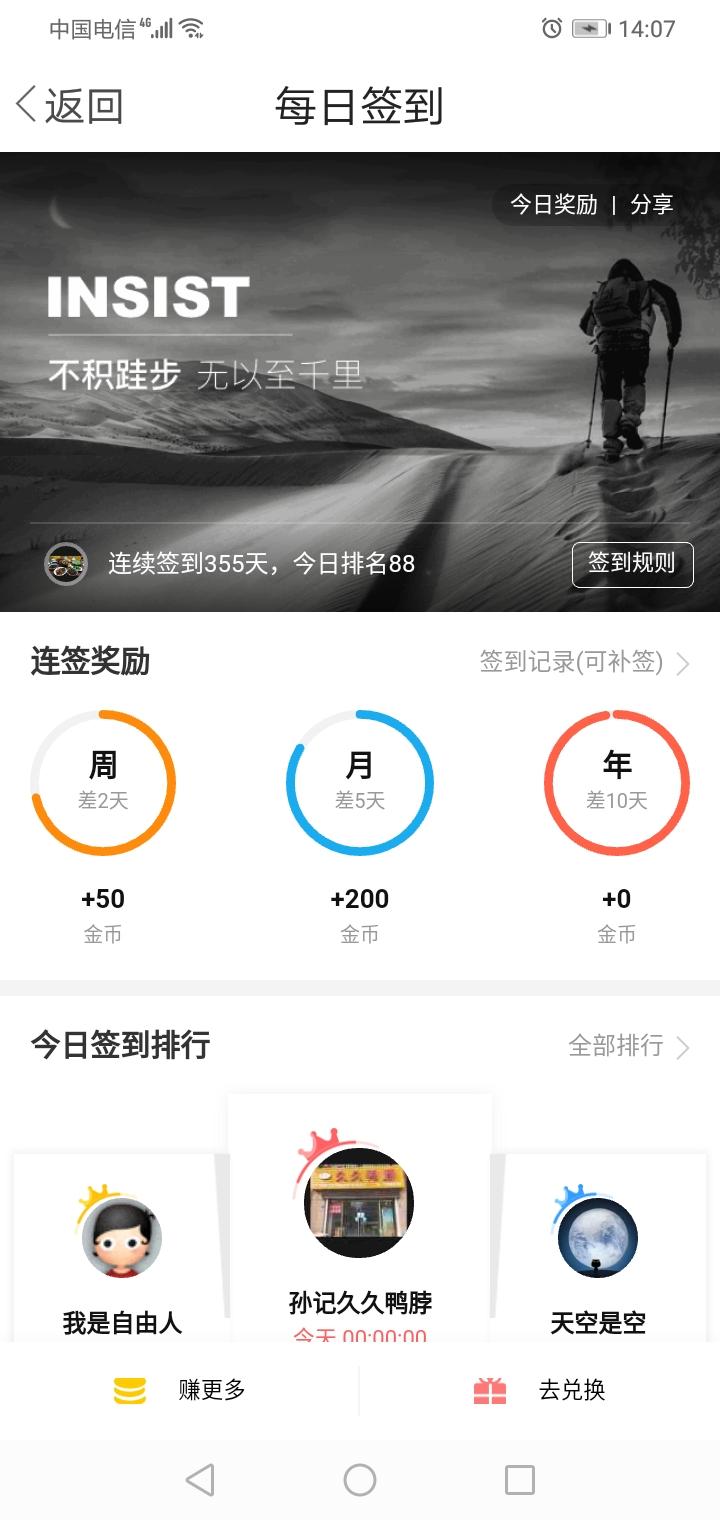Select the monthly 月 reward circle

point(360,782)
